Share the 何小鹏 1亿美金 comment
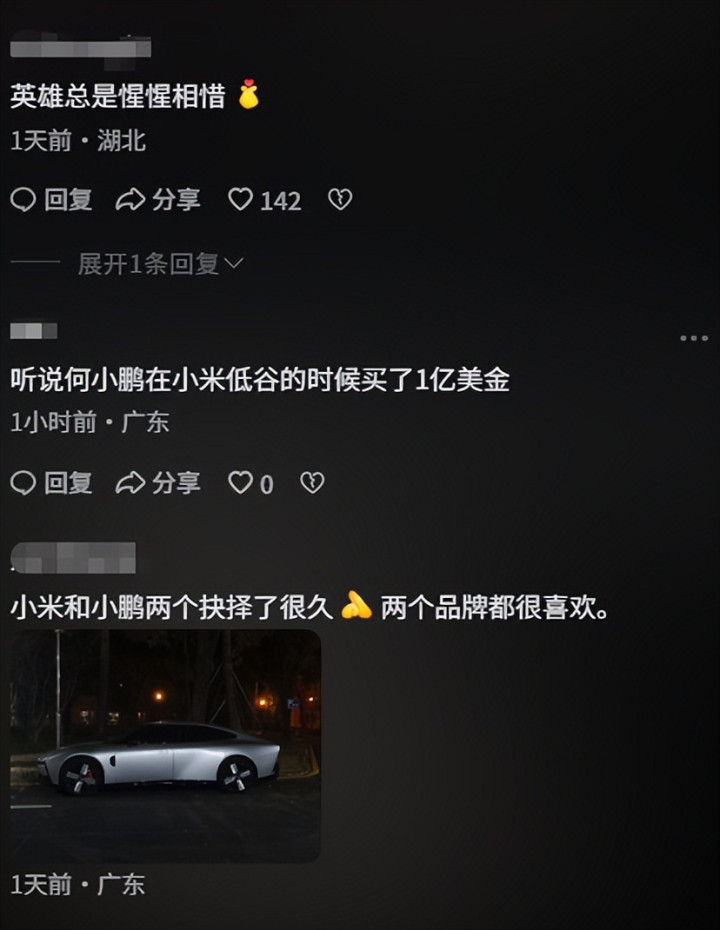 (158, 483)
